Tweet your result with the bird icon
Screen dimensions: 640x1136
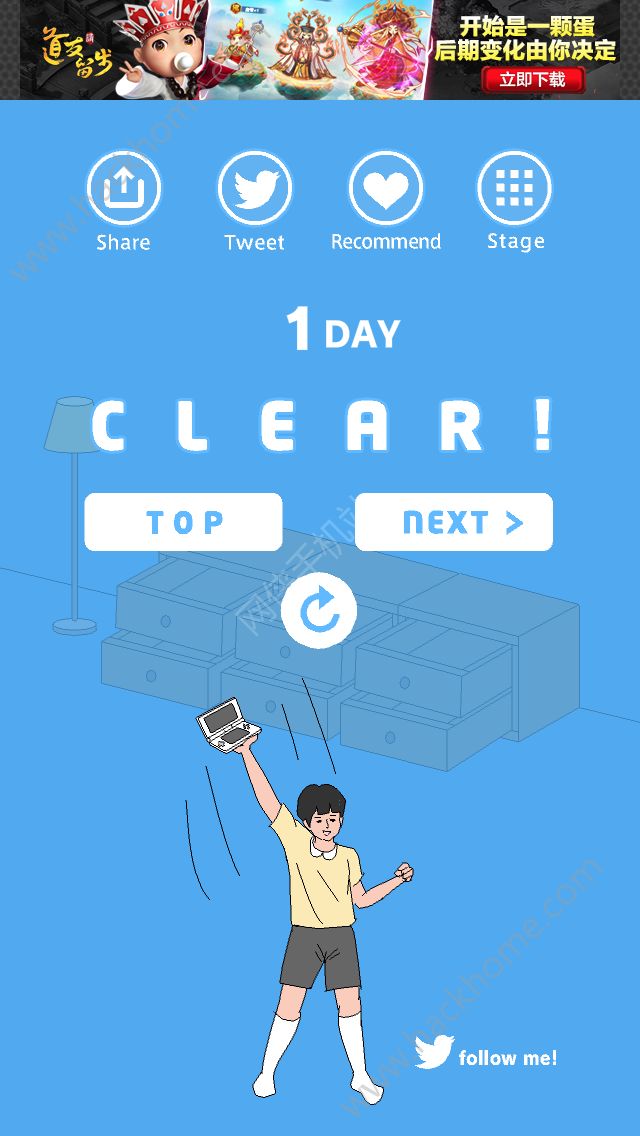(x=254, y=189)
